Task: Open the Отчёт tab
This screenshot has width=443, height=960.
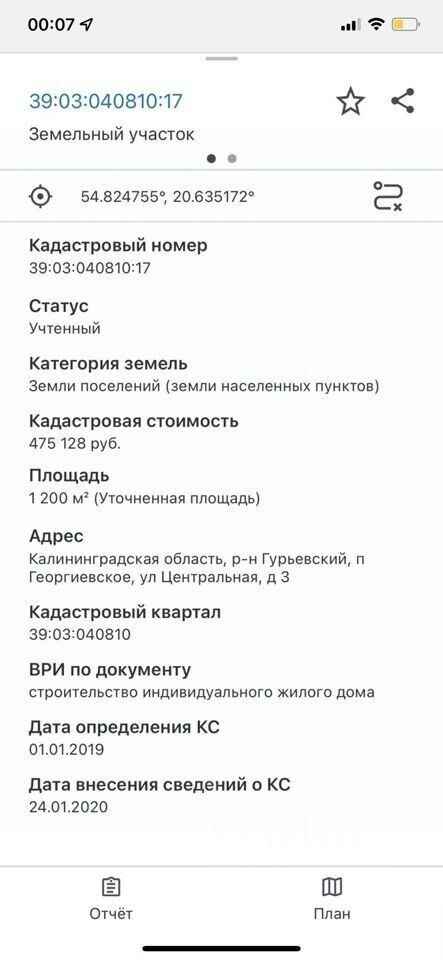Action: click(x=111, y=898)
